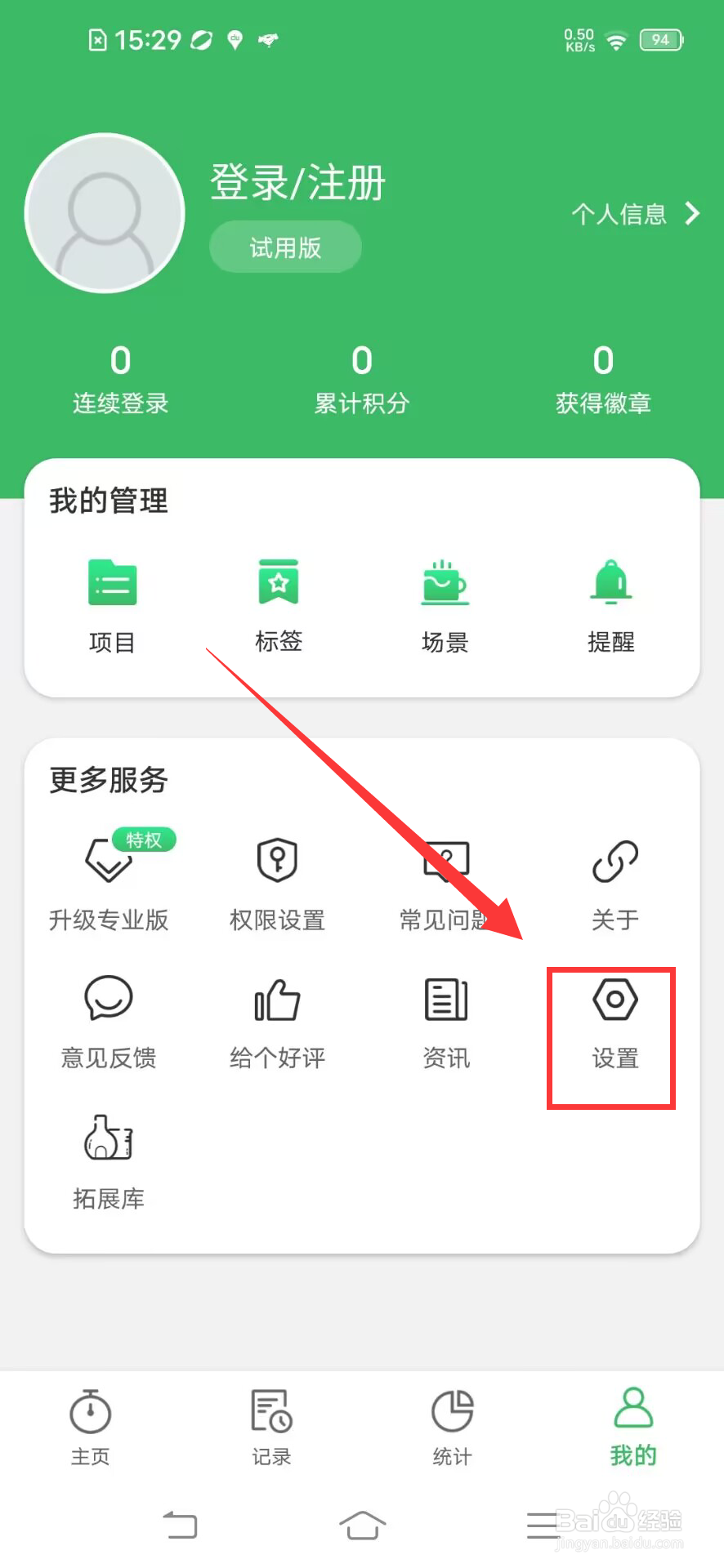Tap the battery level indicator in status bar

[x=661, y=39]
